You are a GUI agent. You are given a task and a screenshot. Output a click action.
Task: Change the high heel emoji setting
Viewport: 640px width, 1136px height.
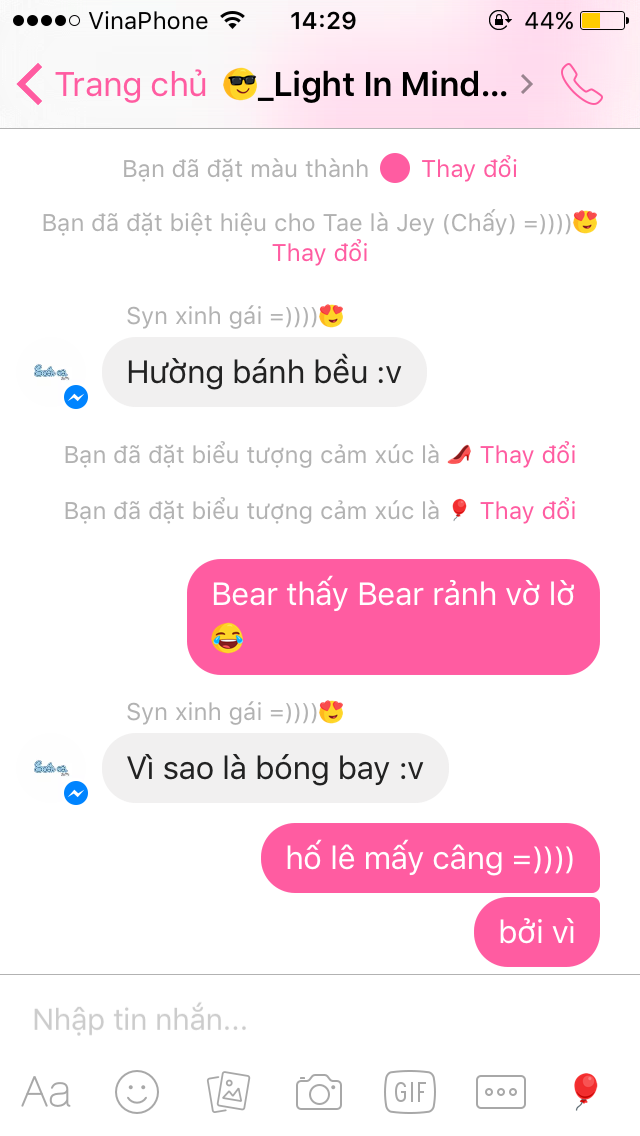[528, 455]
